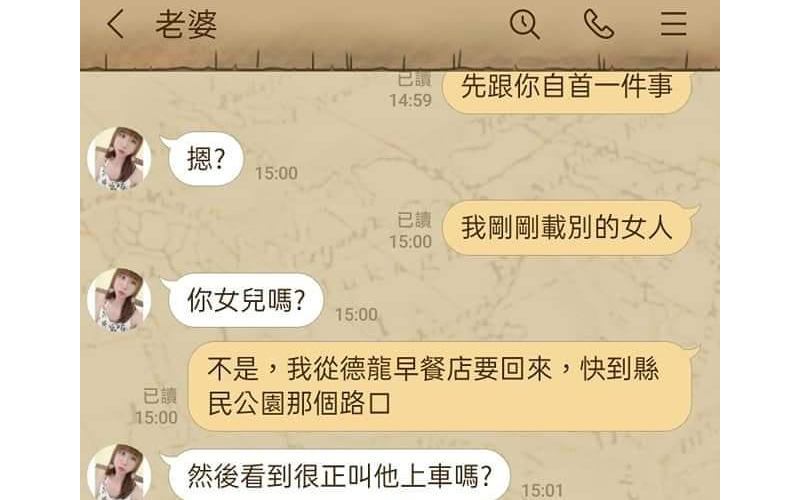This screenshot has height=500, width=800.
Task: Open the chat menu
Action: coord(674,25)
